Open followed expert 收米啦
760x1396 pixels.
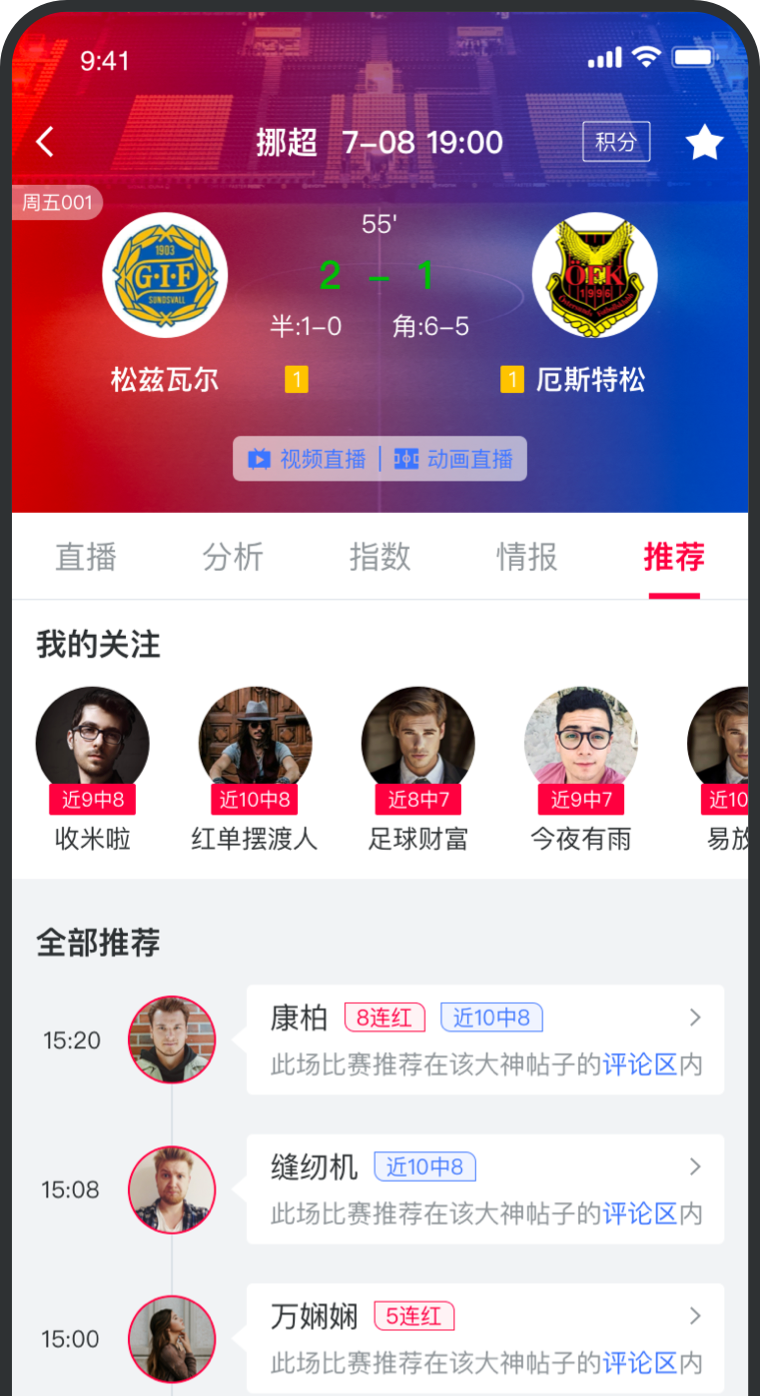tap(93, 745)
